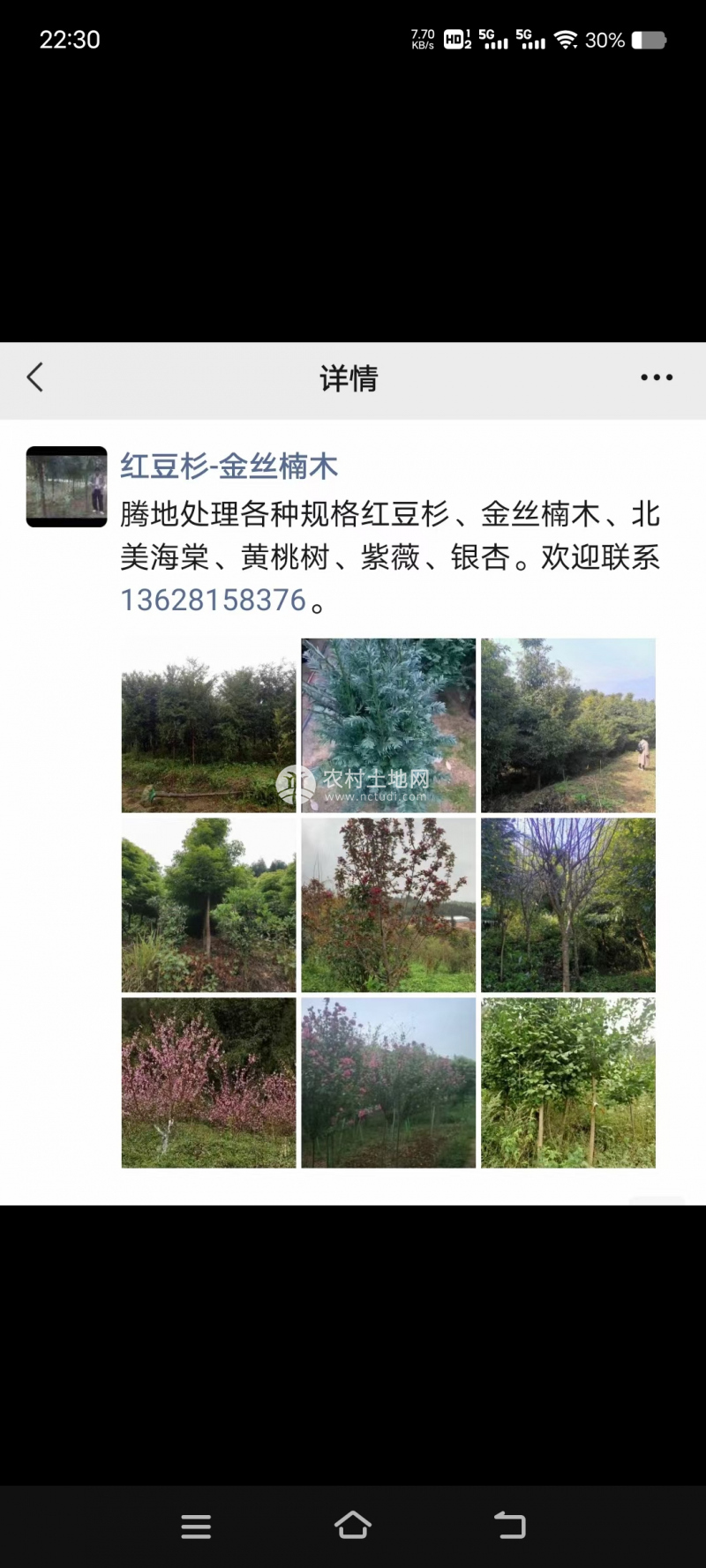
Task: View the photo of the tall straight-trunk tree
Action: coord(208,905)
